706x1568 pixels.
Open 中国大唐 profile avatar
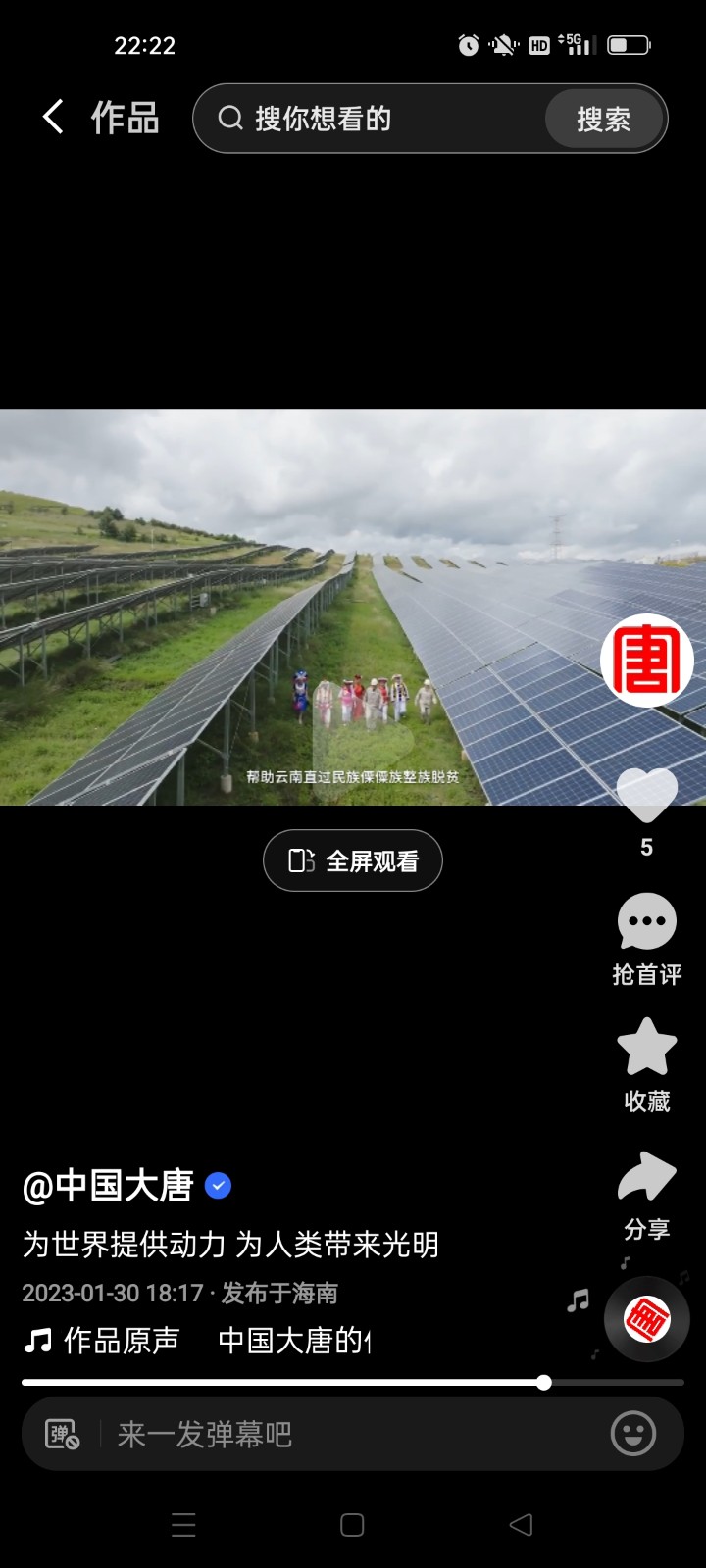[646, 661]
